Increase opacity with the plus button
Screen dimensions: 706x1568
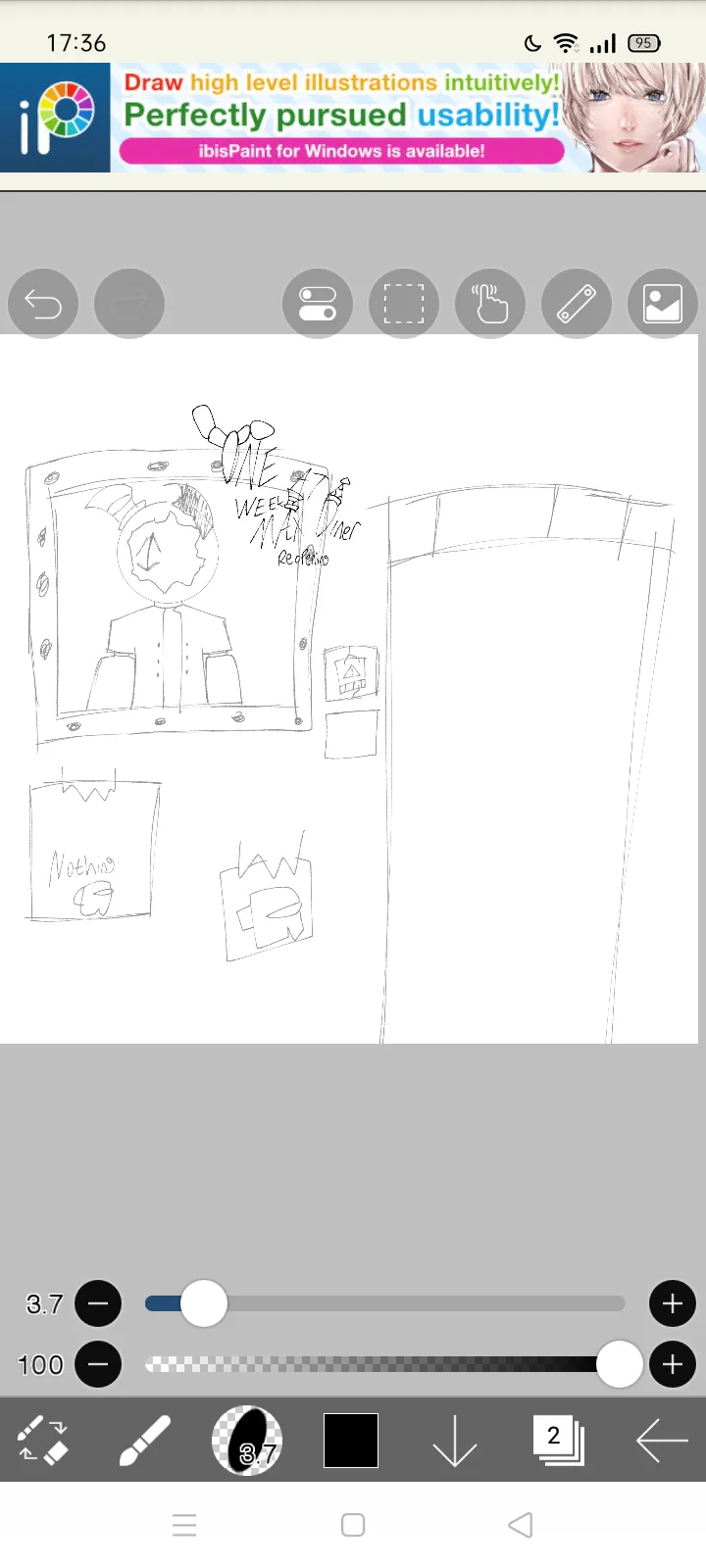point(673,1364)
